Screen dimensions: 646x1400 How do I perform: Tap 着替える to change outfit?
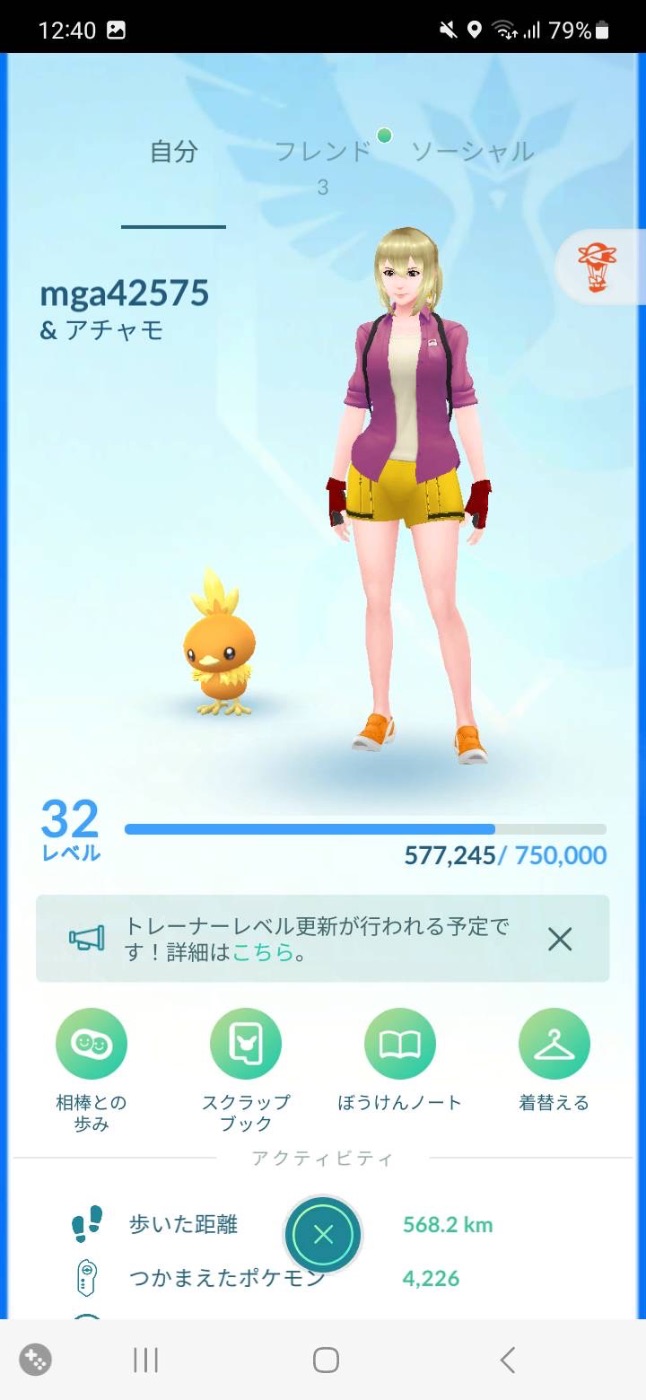coord(554,1044)
